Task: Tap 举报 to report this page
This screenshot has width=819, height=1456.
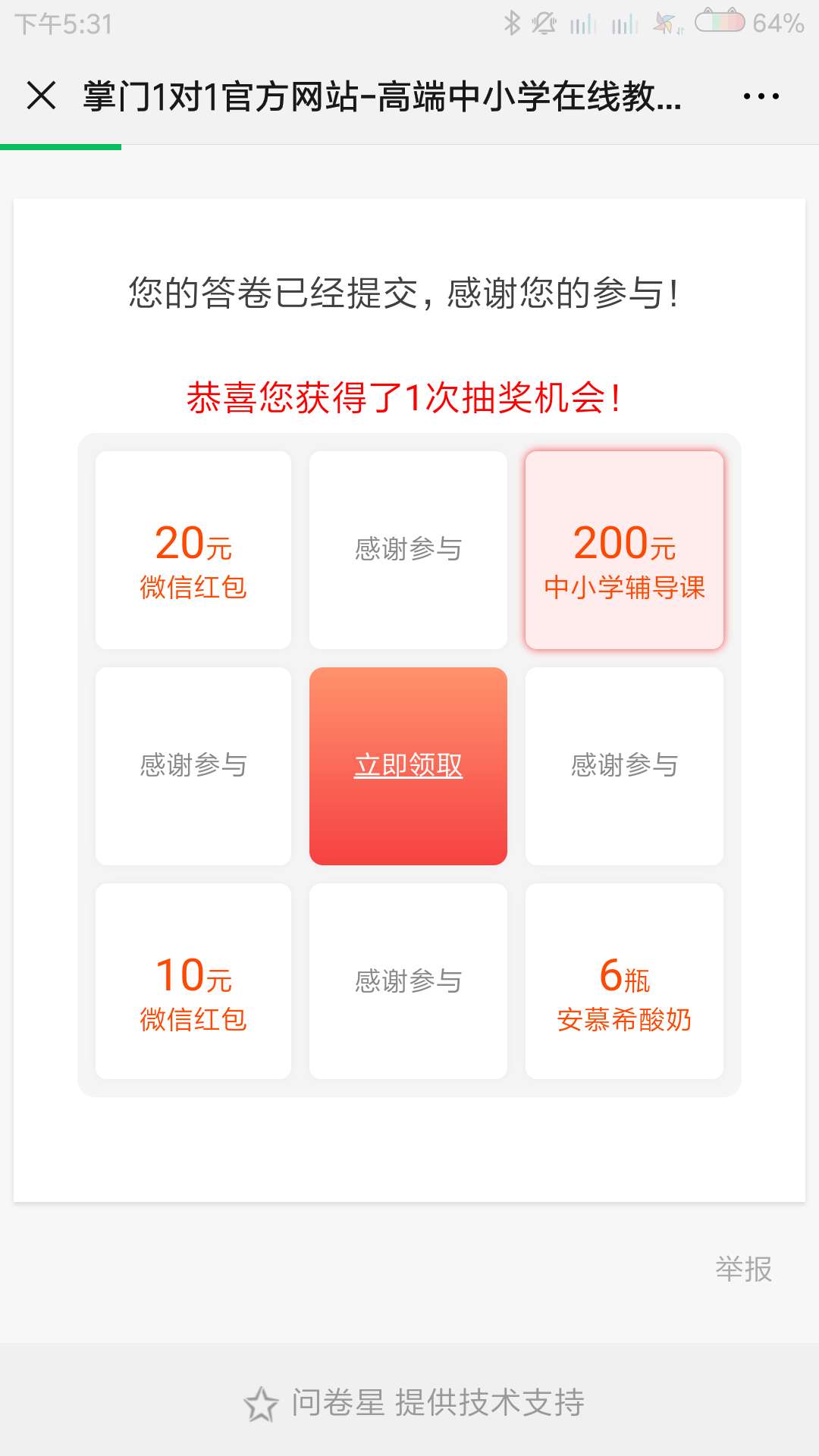Action: click(743, 1269)
